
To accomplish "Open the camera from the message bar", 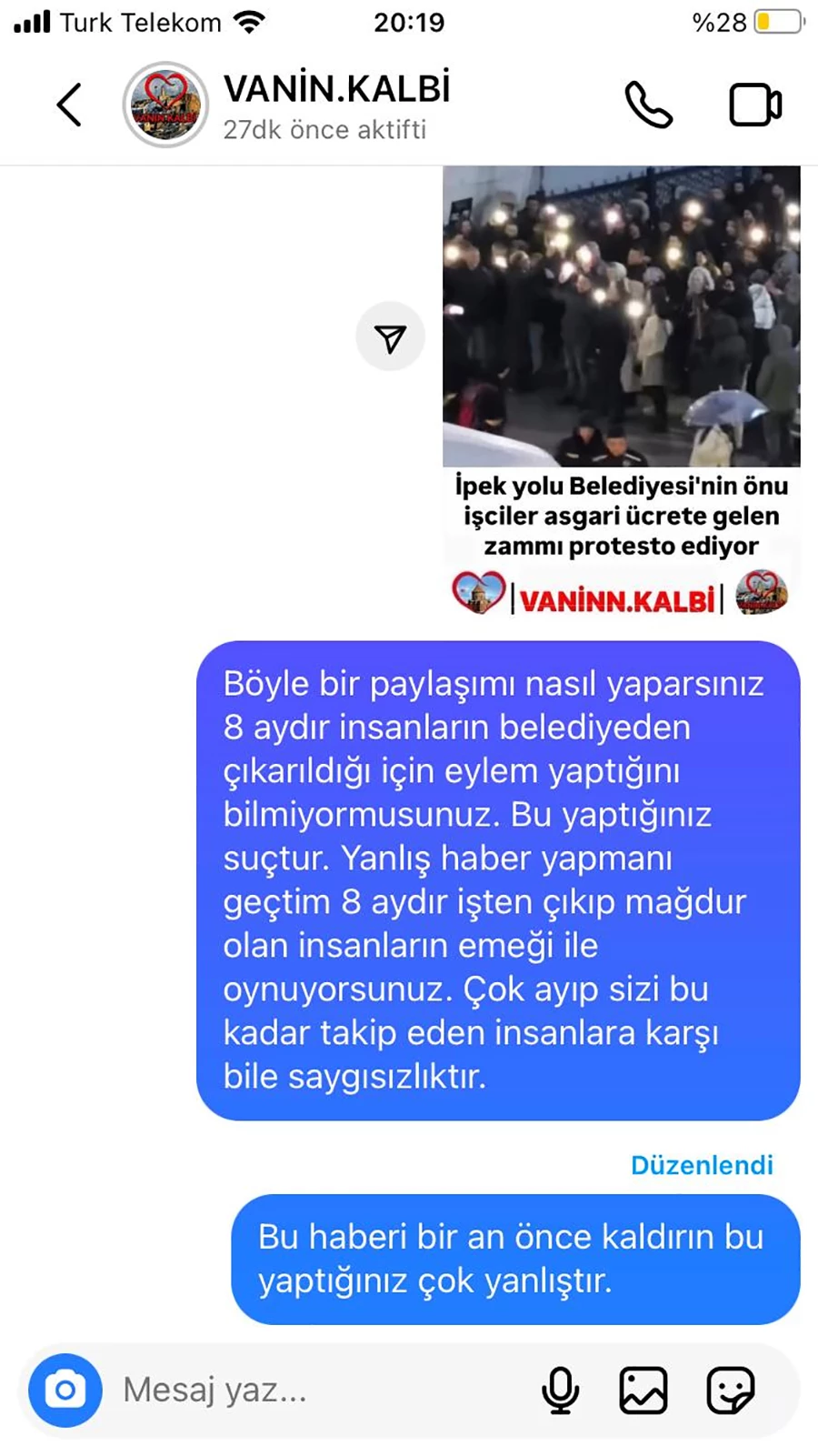I will click(65, 1390).
